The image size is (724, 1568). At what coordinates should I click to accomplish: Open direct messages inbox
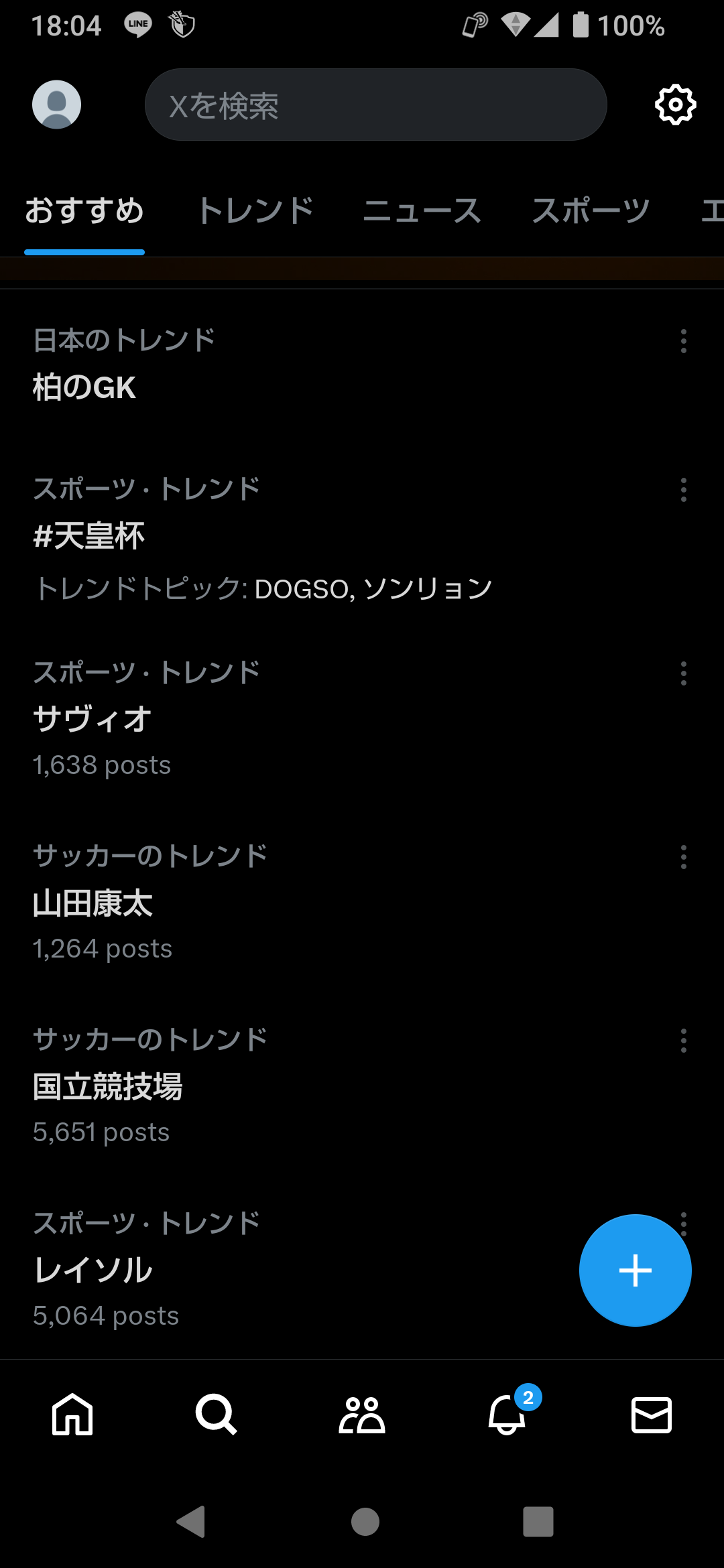[x=652, y=1415]
